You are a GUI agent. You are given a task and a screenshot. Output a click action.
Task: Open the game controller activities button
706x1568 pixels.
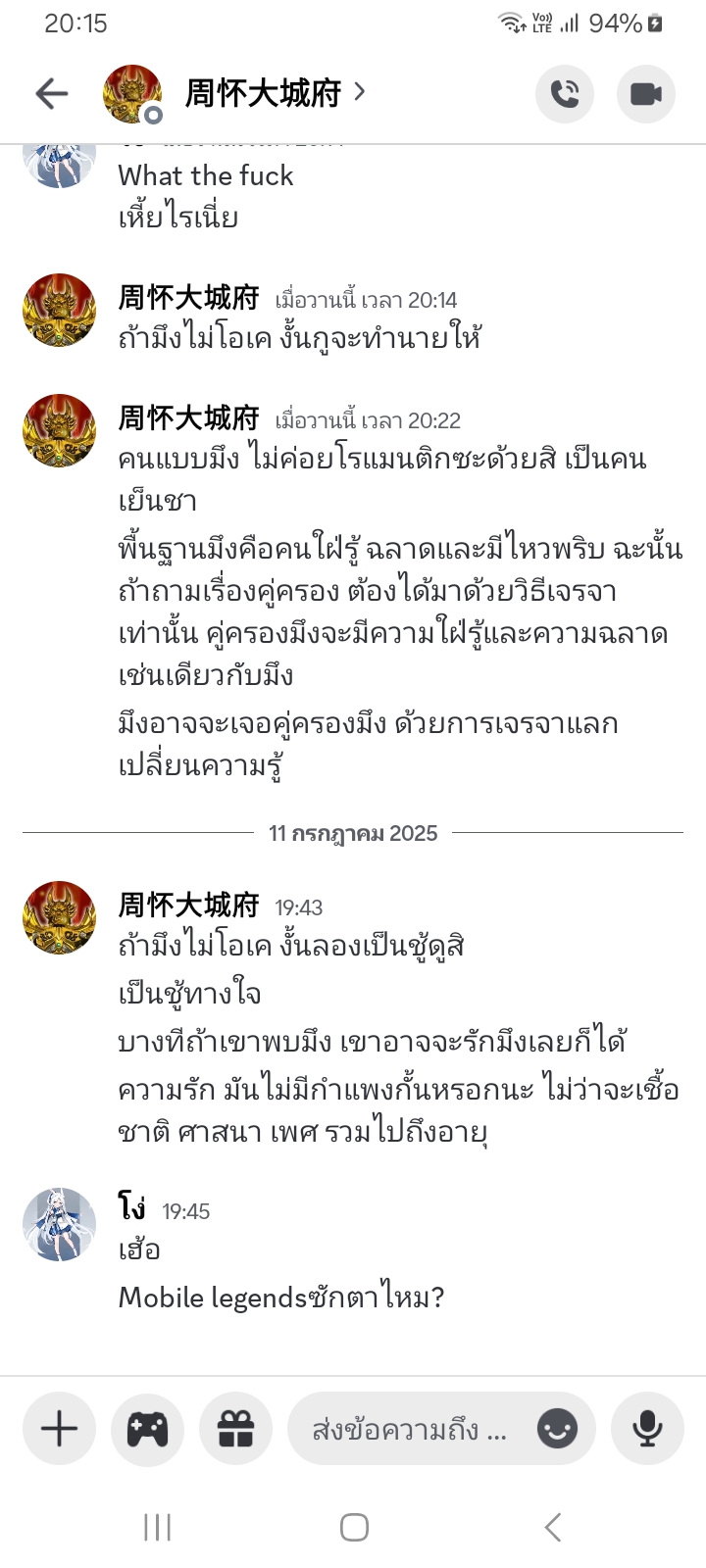147,1429
